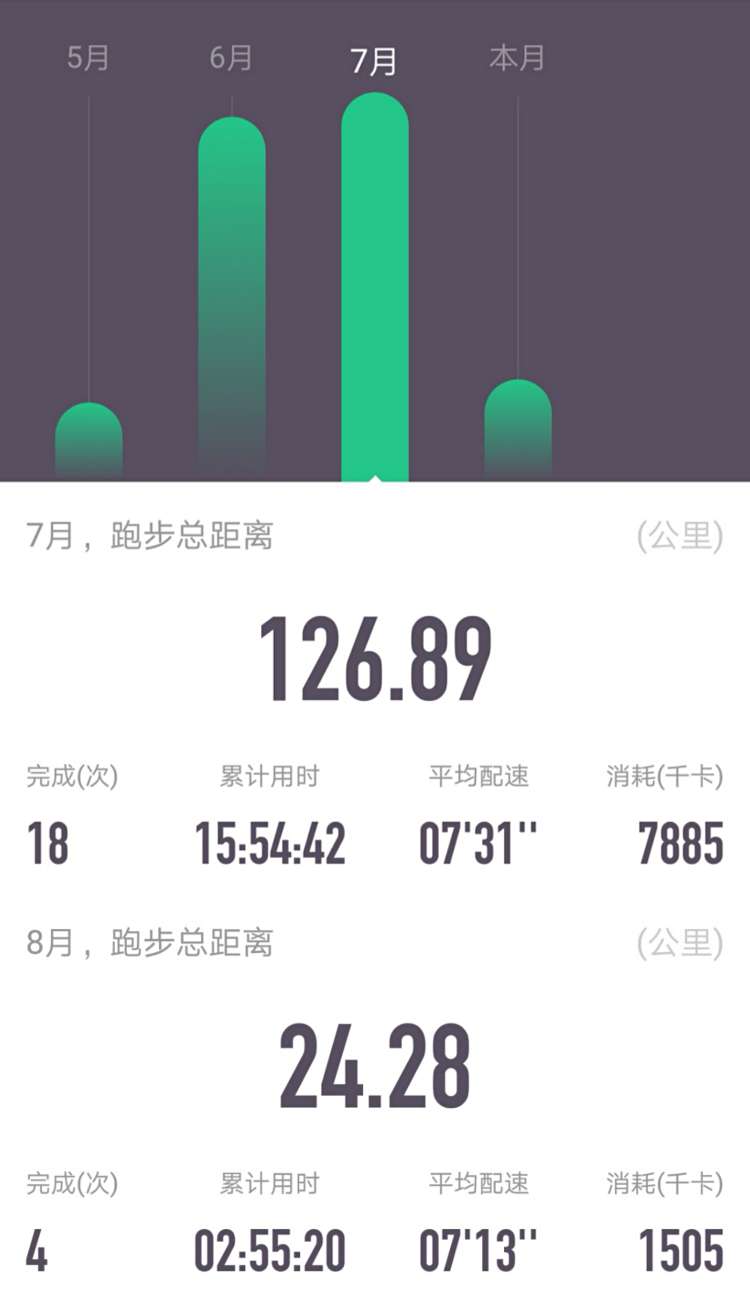Click the 126.89 total distance value
The image size is (750, 1307).
[x=374, y=655]
